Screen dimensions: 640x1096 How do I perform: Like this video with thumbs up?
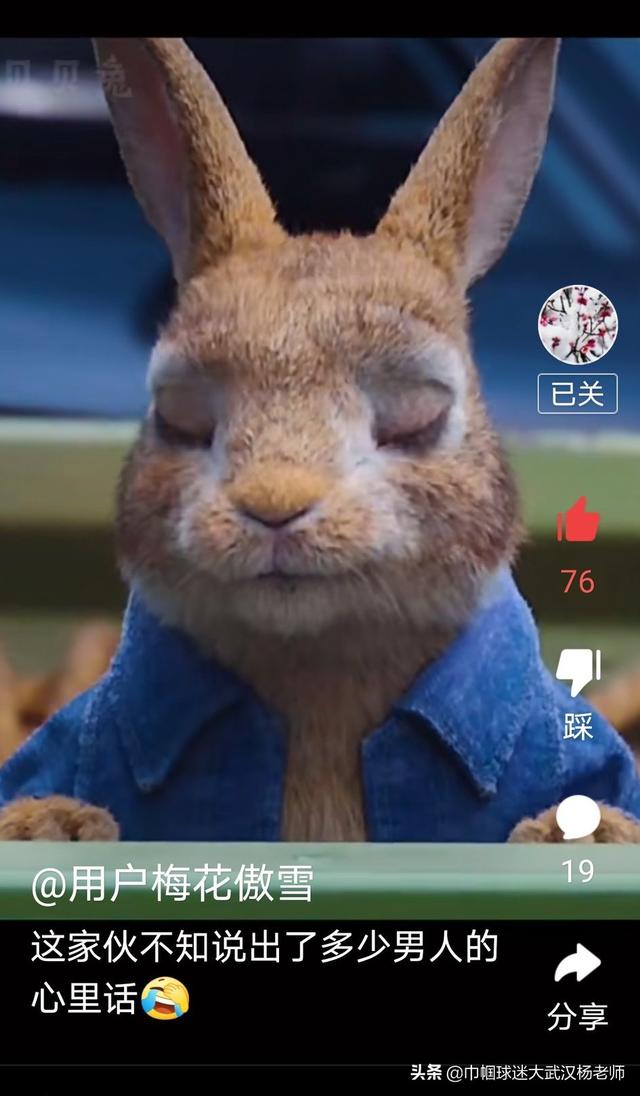click(578, 522)
